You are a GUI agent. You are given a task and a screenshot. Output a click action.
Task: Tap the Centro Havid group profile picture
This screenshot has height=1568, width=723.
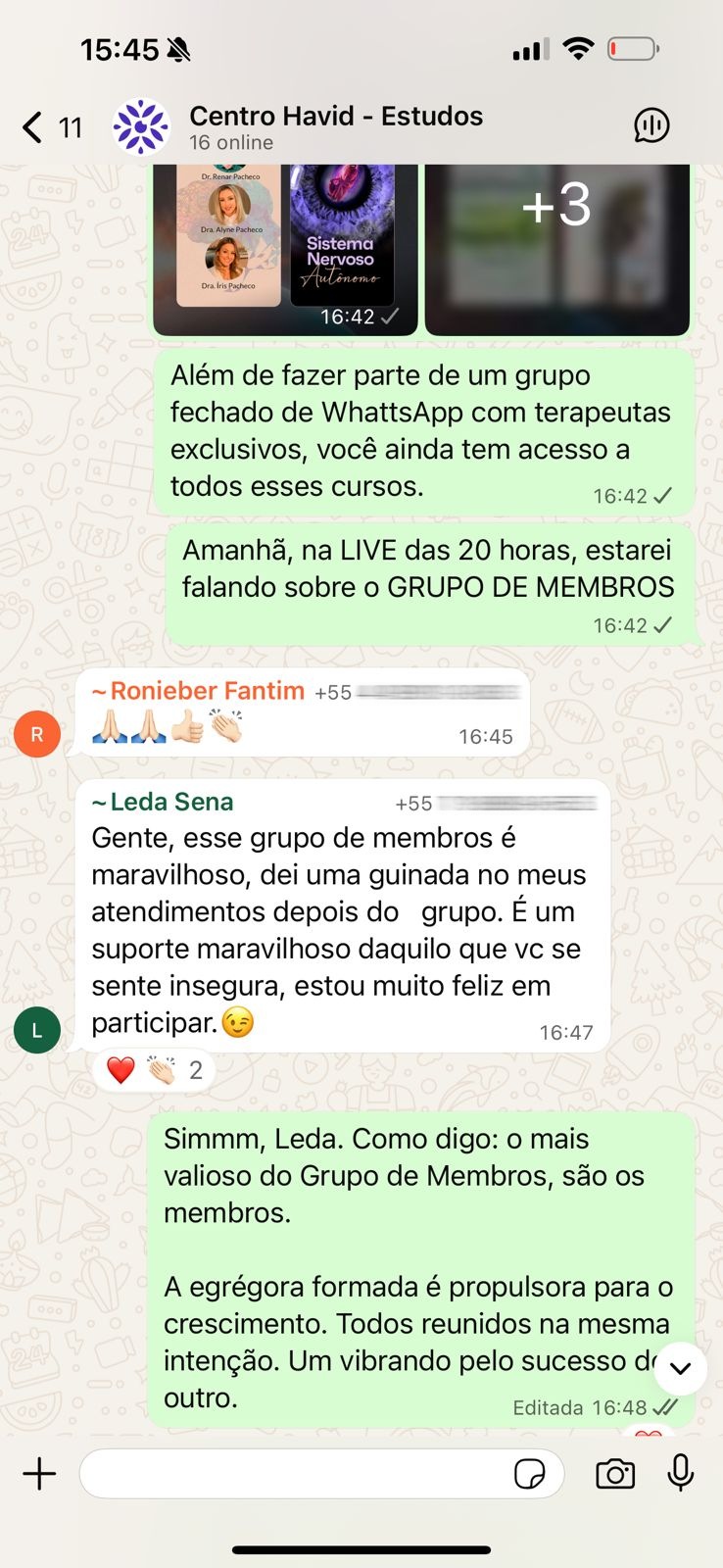click(x=143, y=124)
